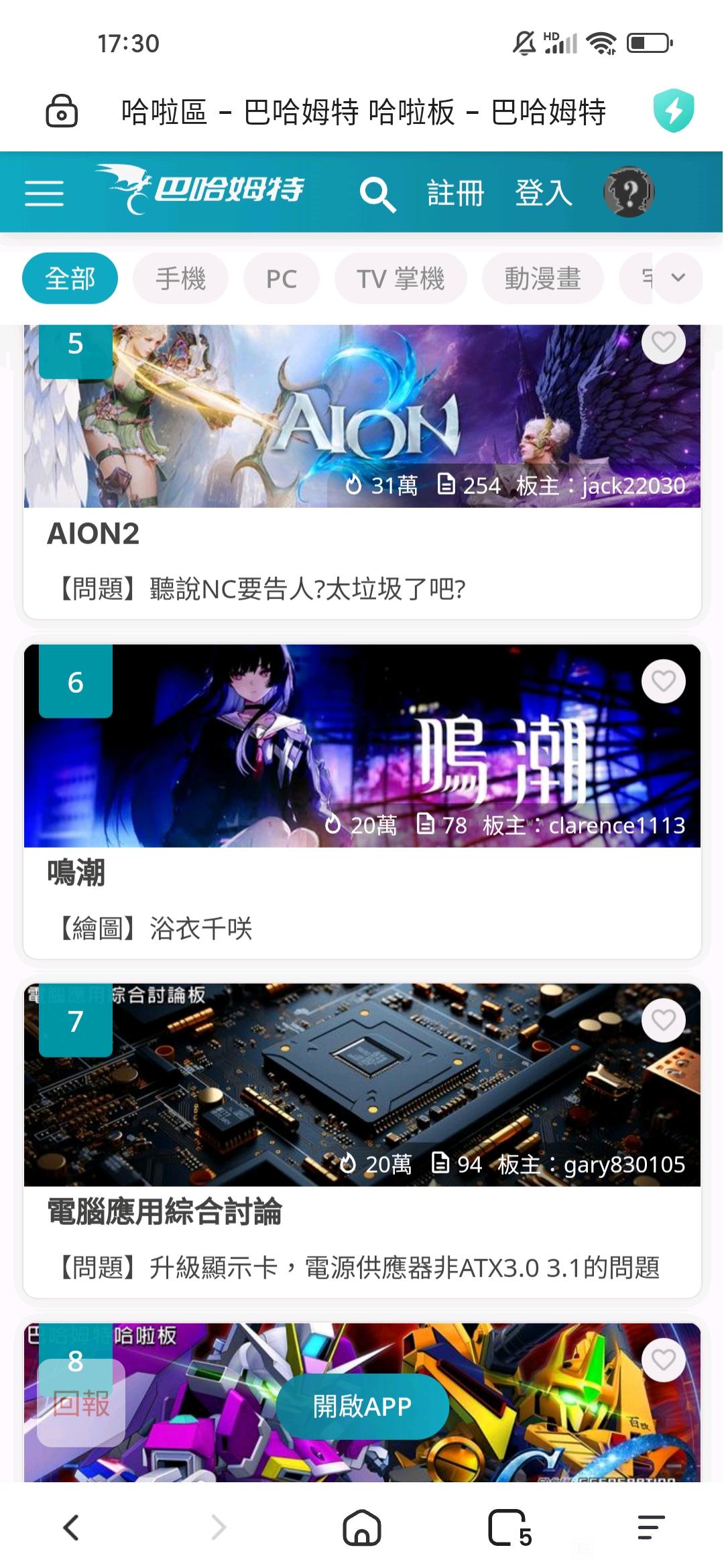
Task: Open the browser tabs switcher
Action: (509, 1528)
